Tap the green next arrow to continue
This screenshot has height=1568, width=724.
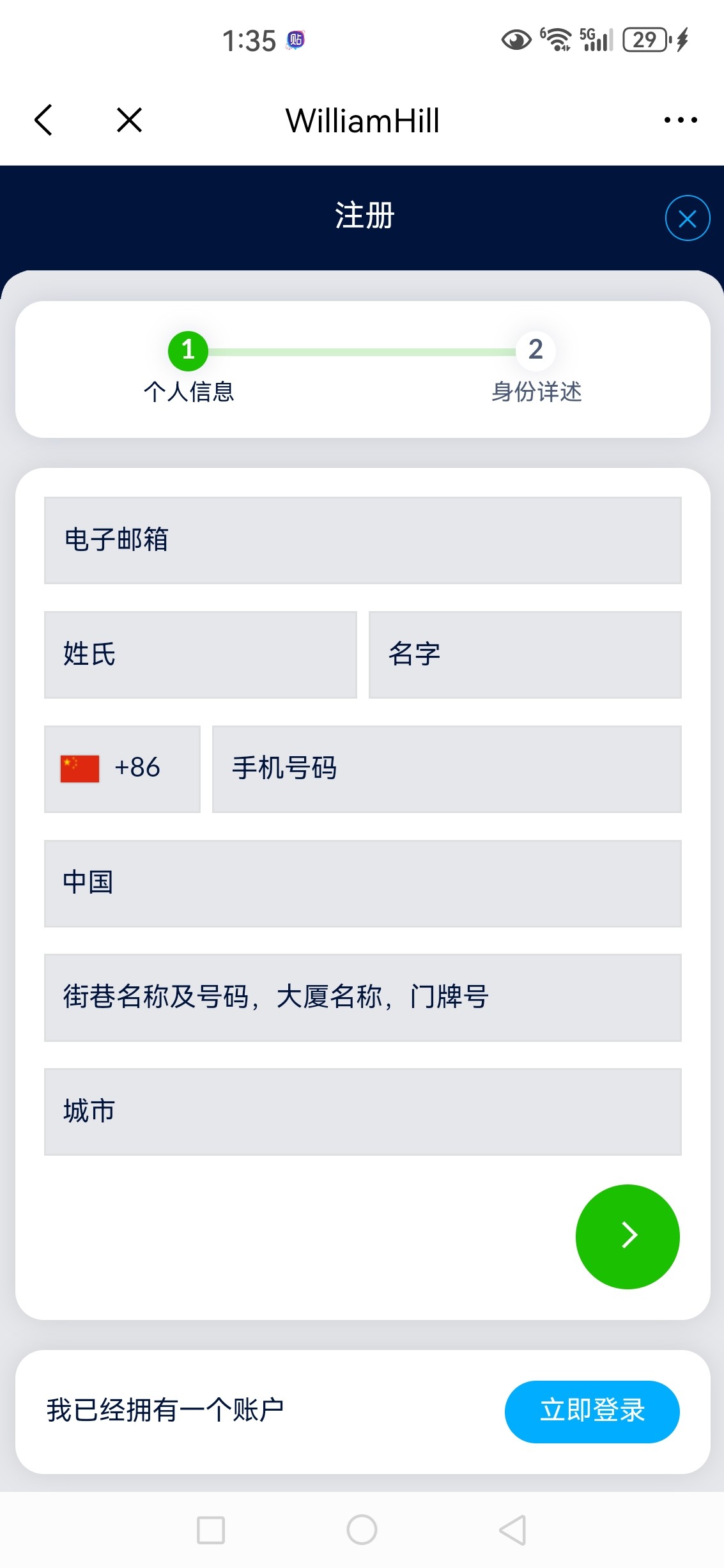pyautogui.click(x=627, y=1236)
